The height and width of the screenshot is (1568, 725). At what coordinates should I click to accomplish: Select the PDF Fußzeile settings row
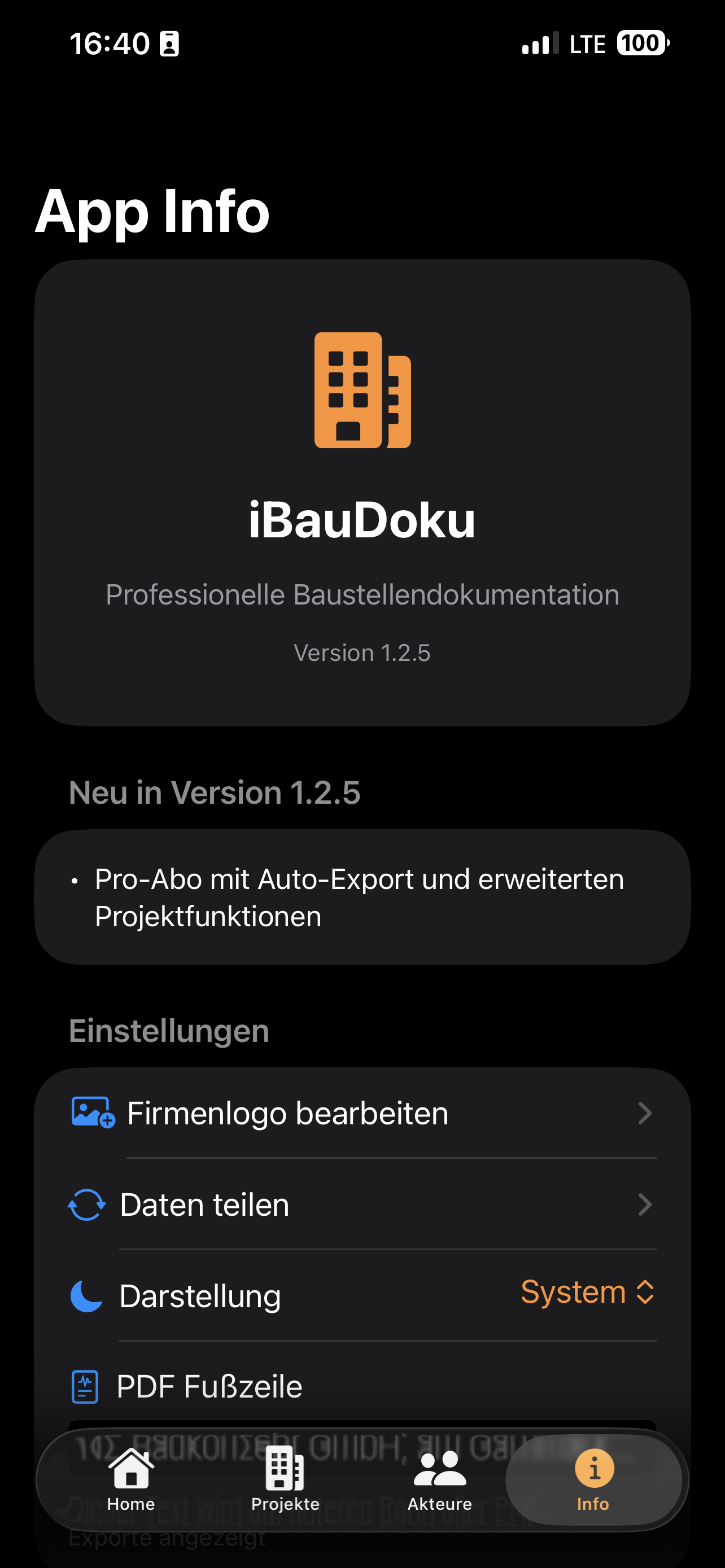[304, 1385]
